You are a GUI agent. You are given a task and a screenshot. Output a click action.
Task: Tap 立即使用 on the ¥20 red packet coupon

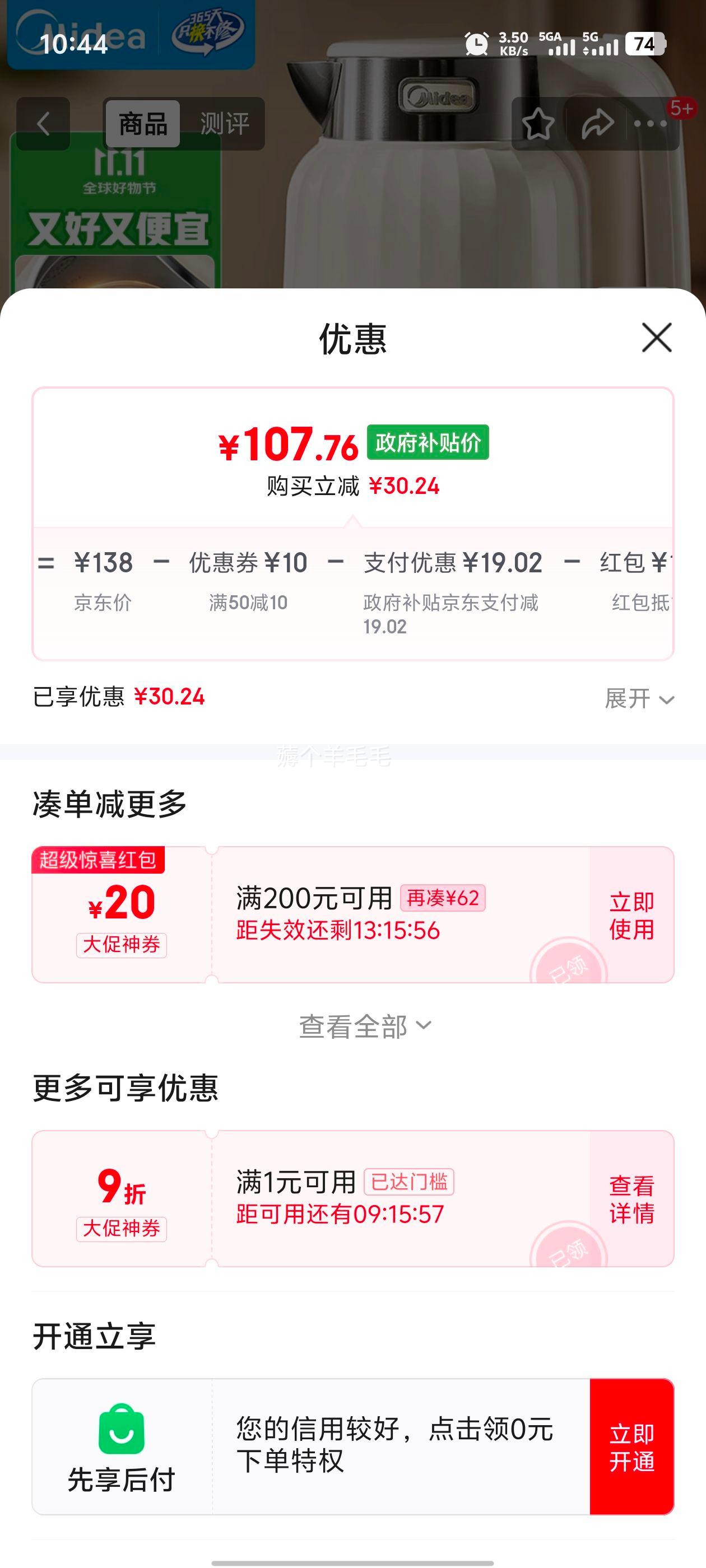tap(631, 915)
